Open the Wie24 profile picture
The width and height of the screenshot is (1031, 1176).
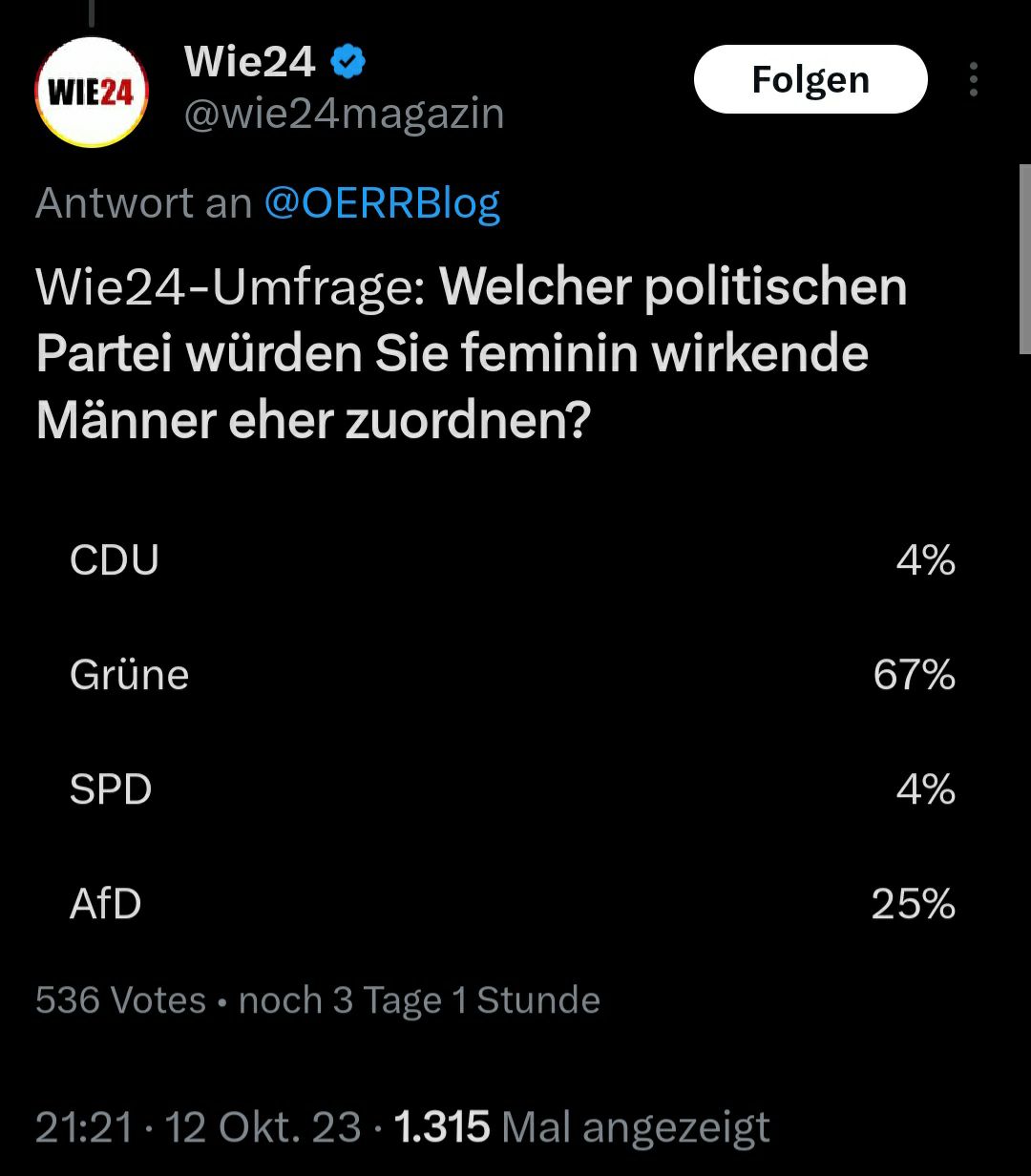pyautogui.click(x=92, y=93)
